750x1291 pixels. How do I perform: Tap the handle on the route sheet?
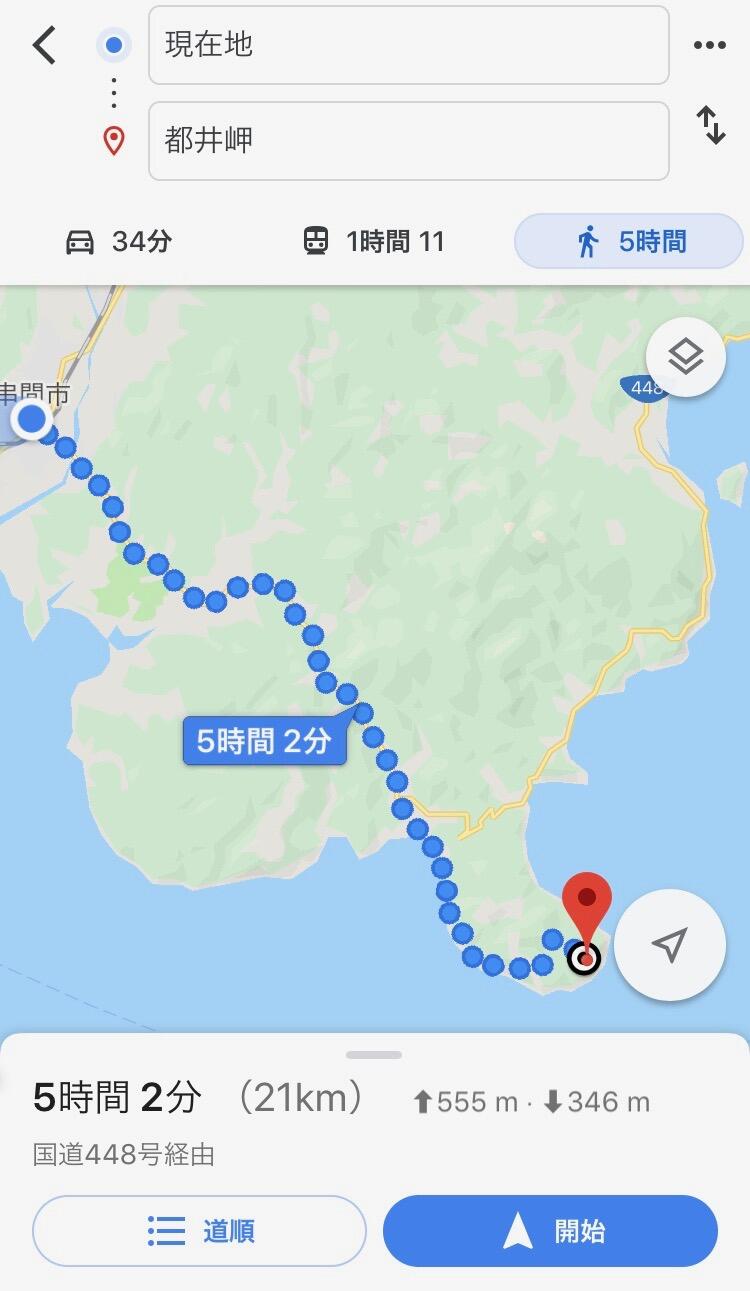374,1055
